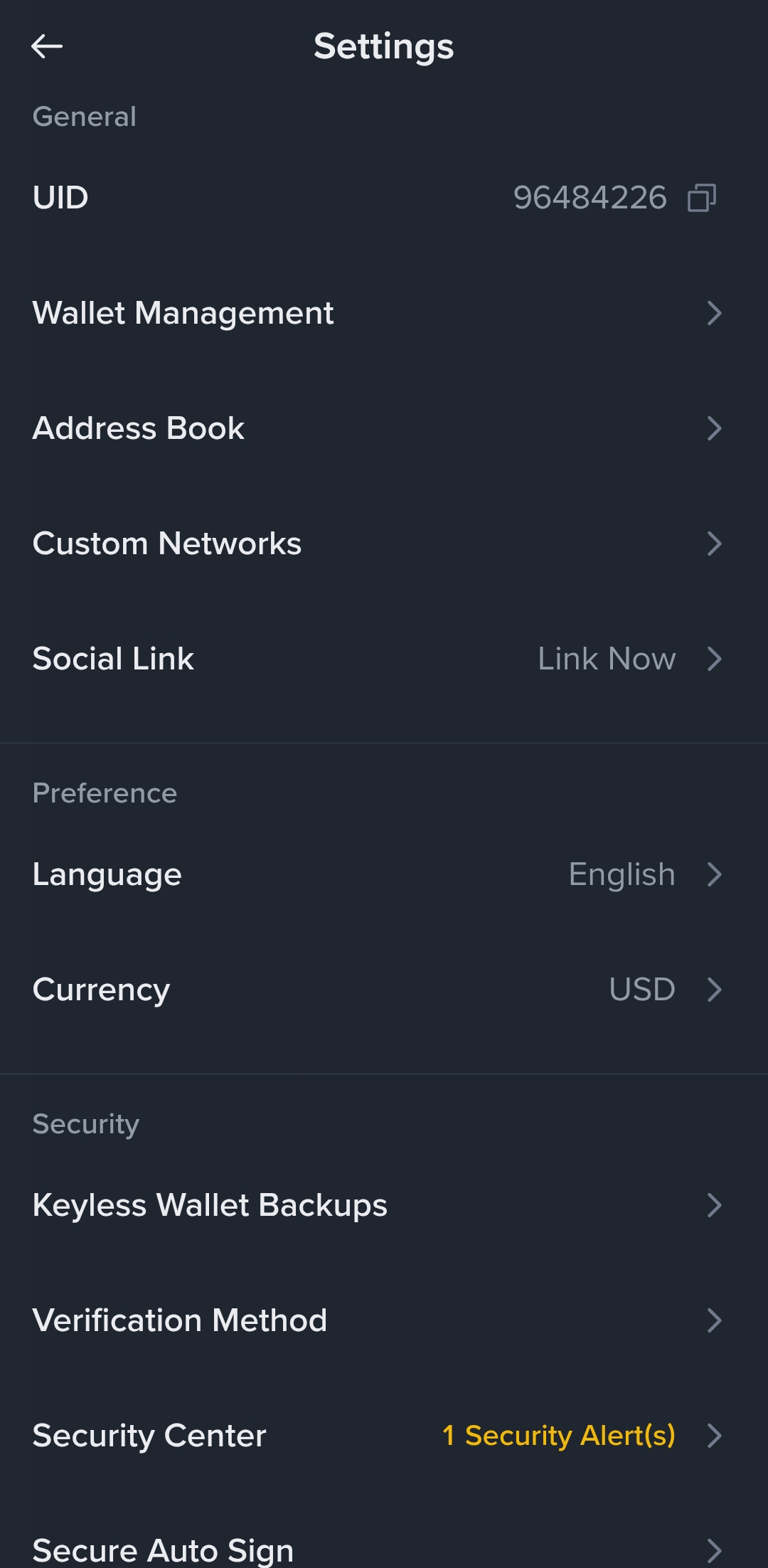Tap Link Now beside Social Link
This screenshot has width=768, height=1568.
[607, 659]
